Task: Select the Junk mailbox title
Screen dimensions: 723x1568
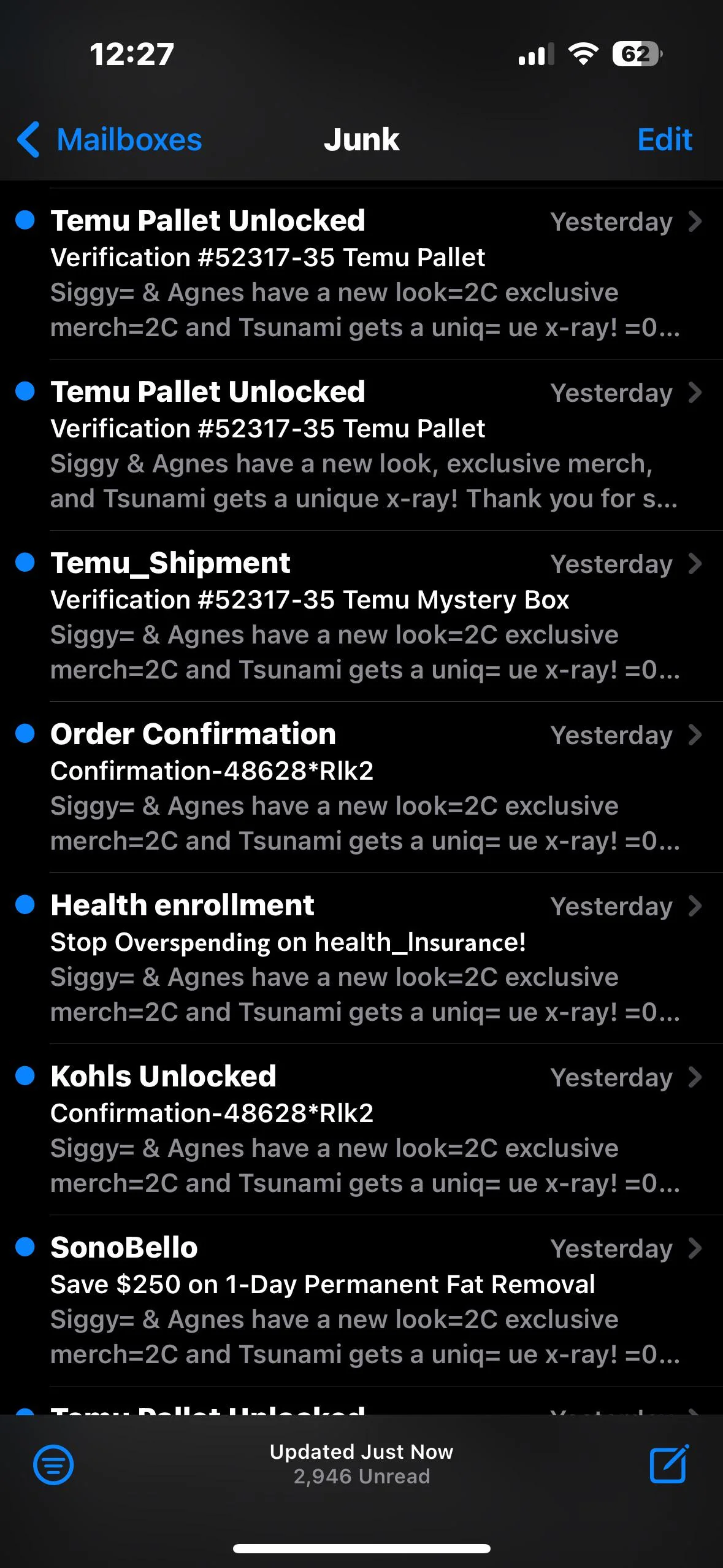Action: (x=361, y=139)
